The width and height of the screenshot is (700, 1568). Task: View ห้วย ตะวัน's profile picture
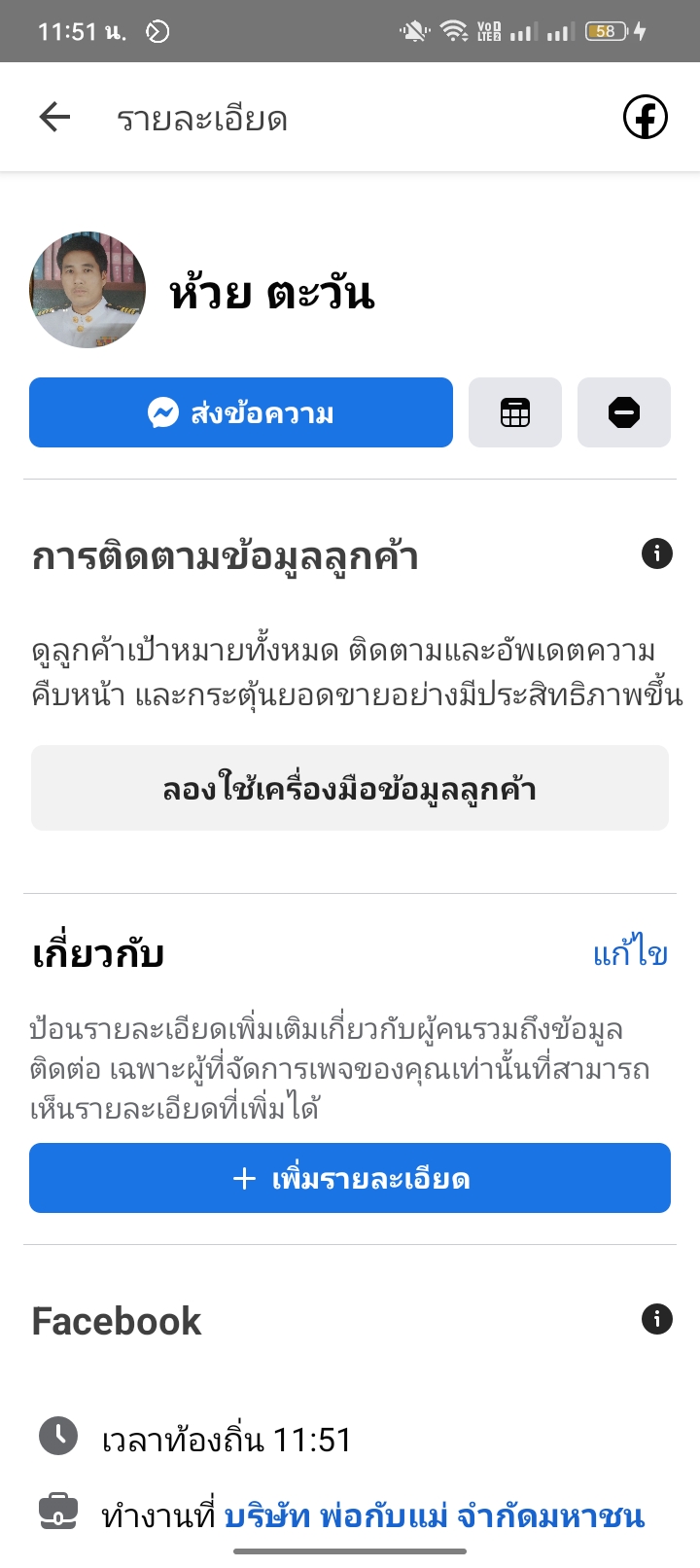click(x=87, y=290)
